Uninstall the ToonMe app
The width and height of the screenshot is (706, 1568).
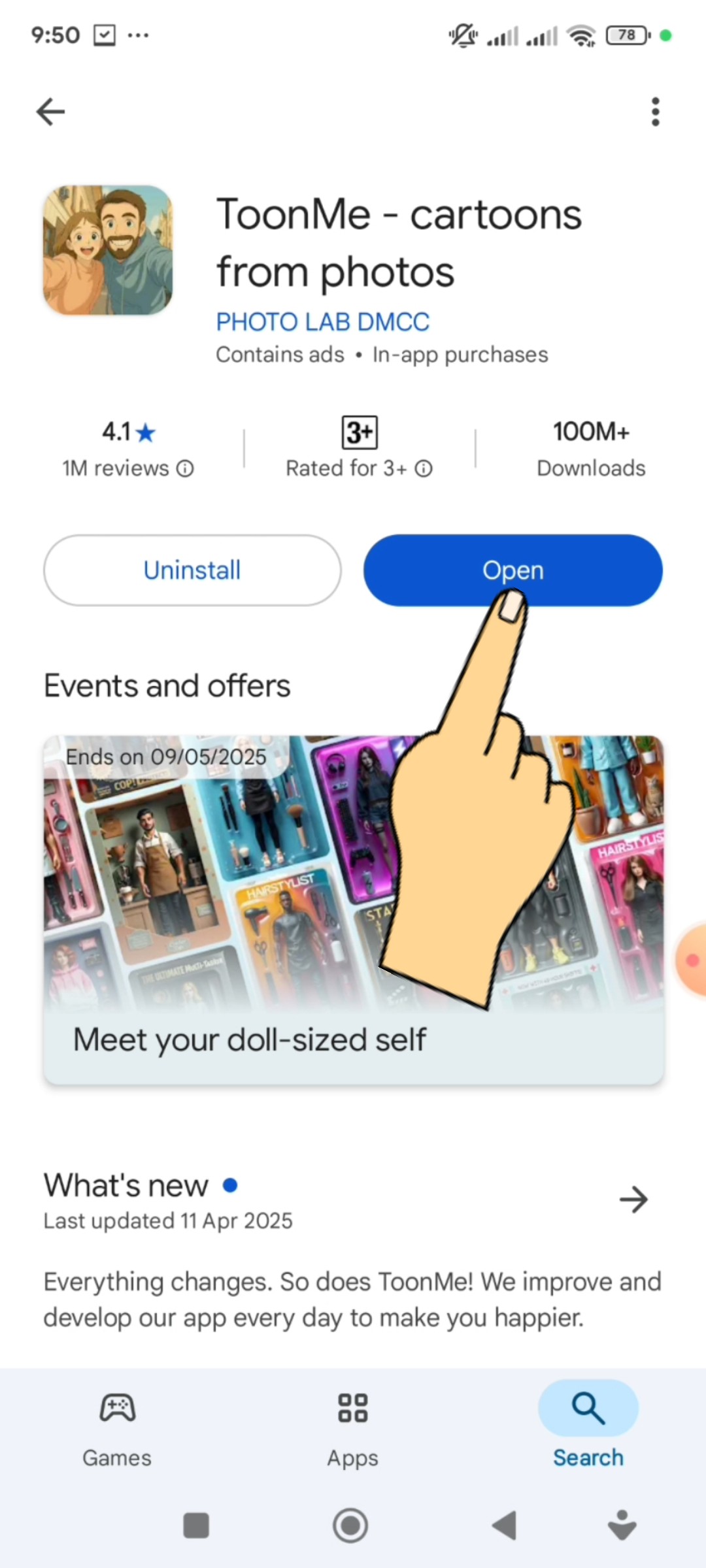point(192,570)
